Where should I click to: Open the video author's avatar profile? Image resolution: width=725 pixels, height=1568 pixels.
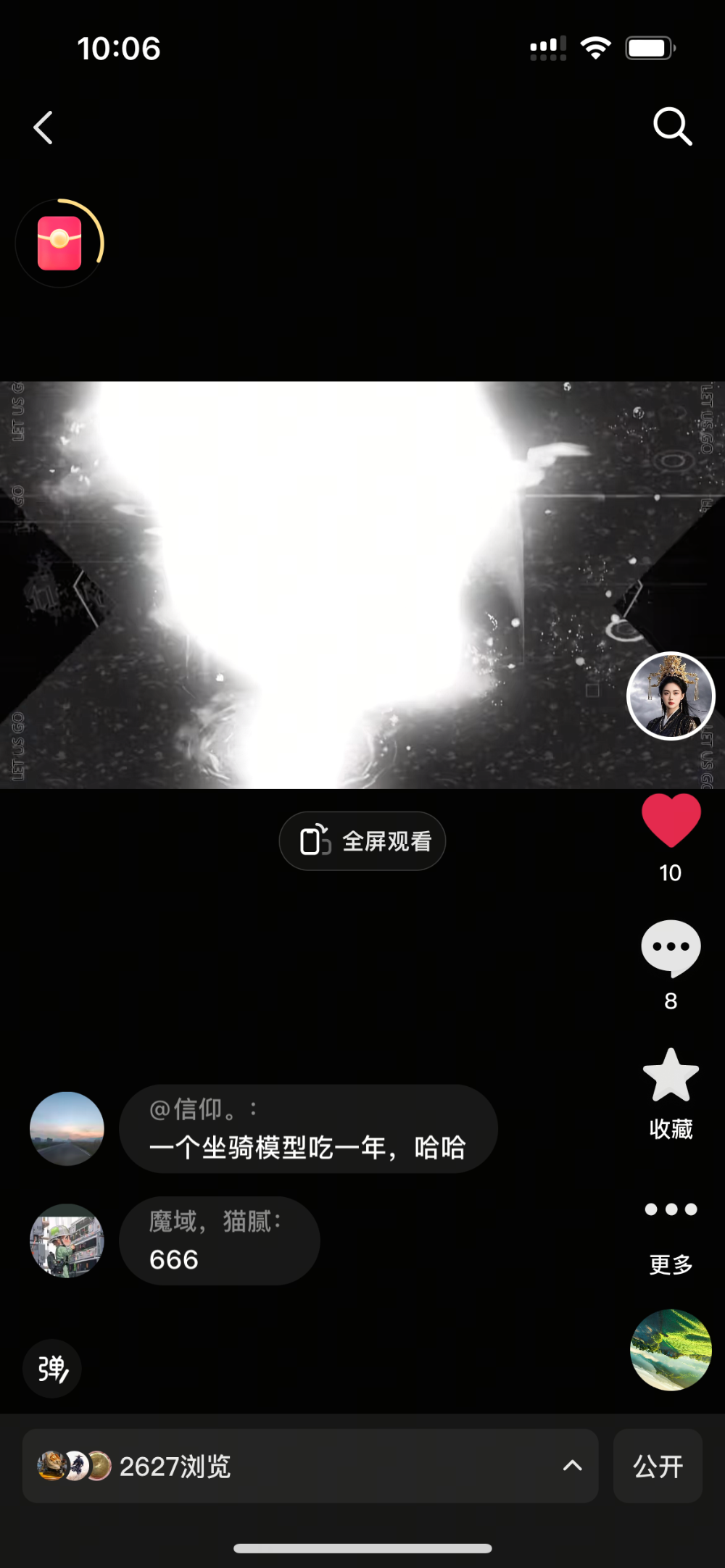(x=671, y=696)
